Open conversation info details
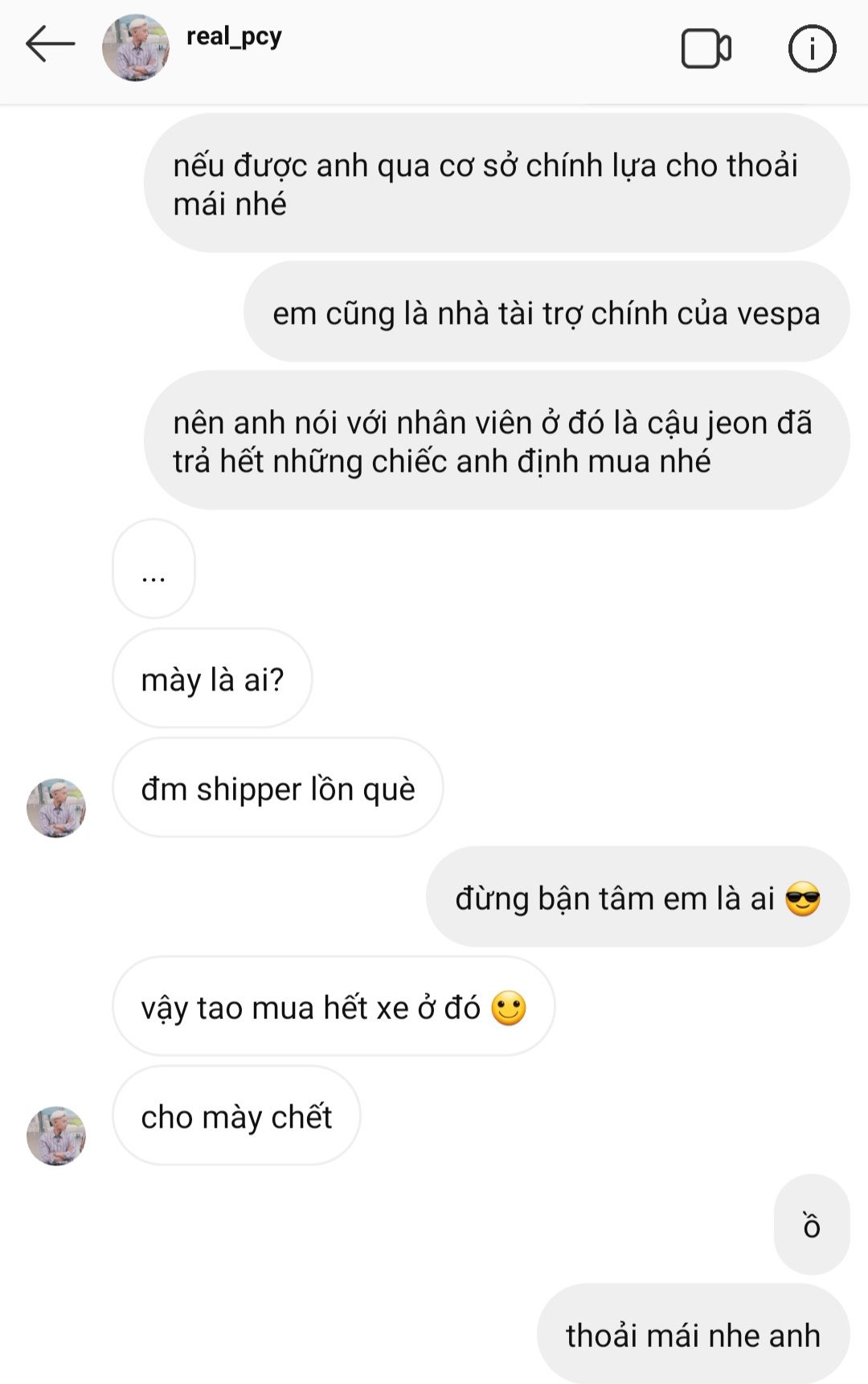868x1384 pixels. (812, 49)
